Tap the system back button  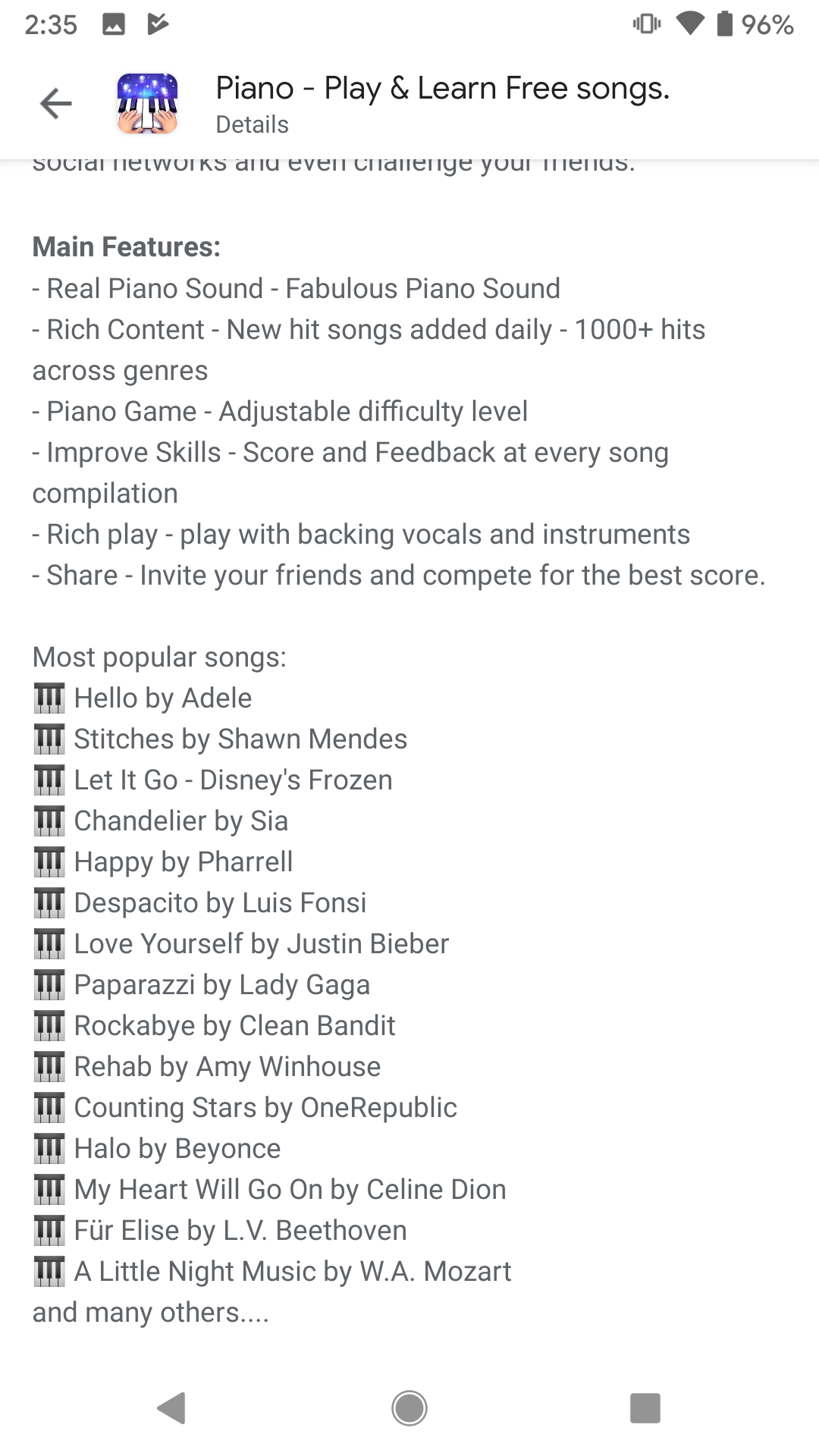pos(172,1407)
